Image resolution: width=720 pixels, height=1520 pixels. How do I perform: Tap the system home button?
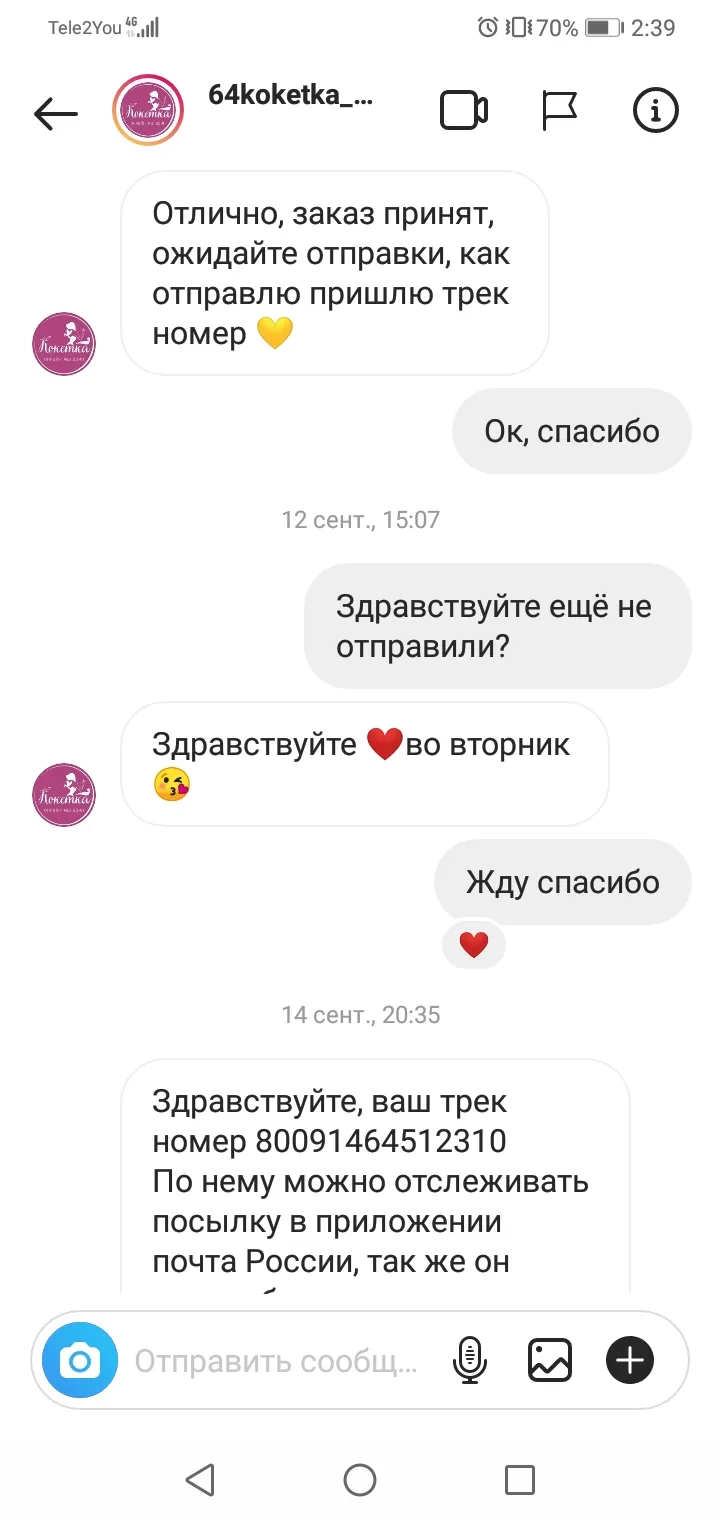[360, 1479]
